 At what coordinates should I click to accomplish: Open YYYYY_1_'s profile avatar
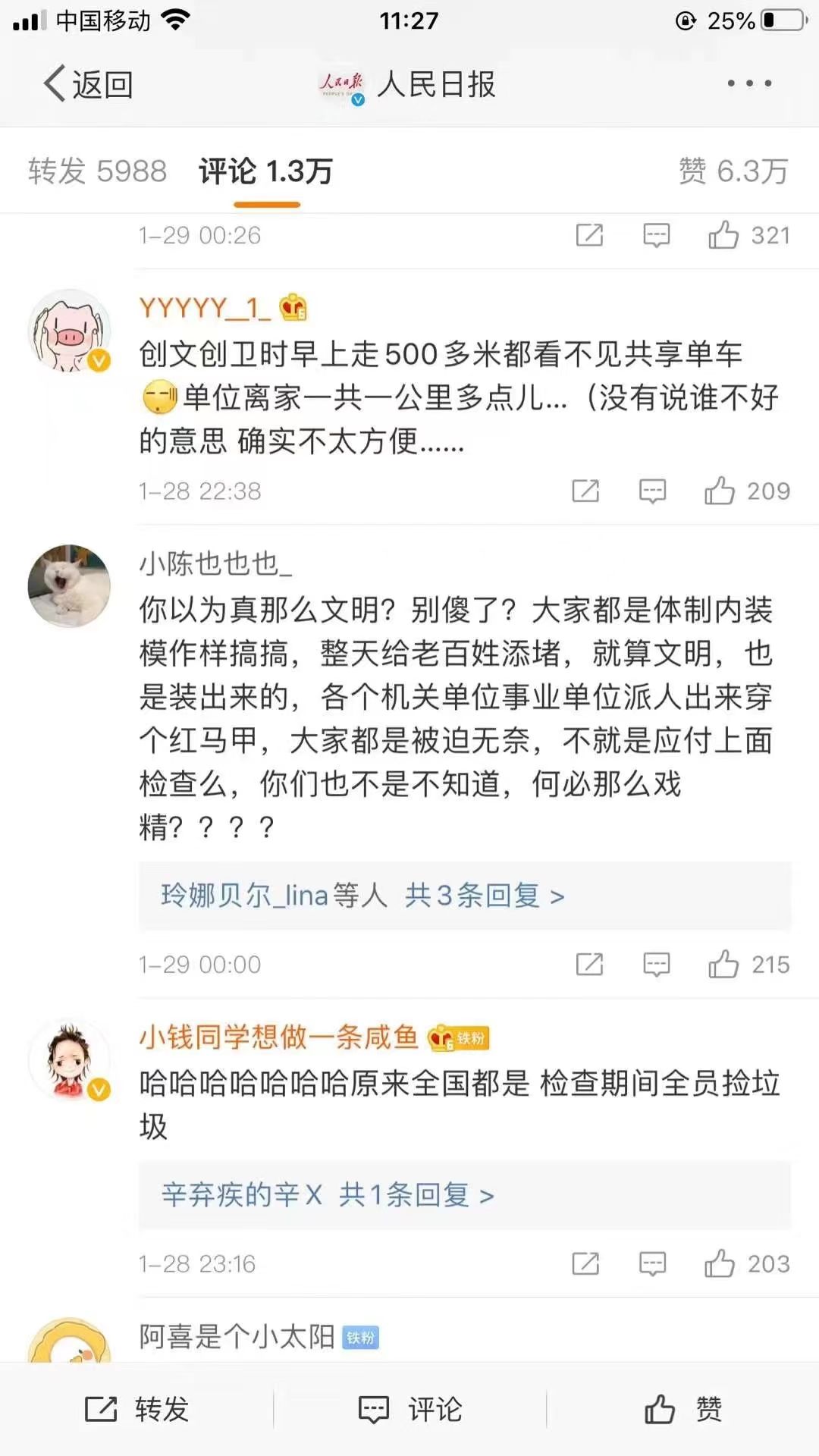tap(69, 331)
